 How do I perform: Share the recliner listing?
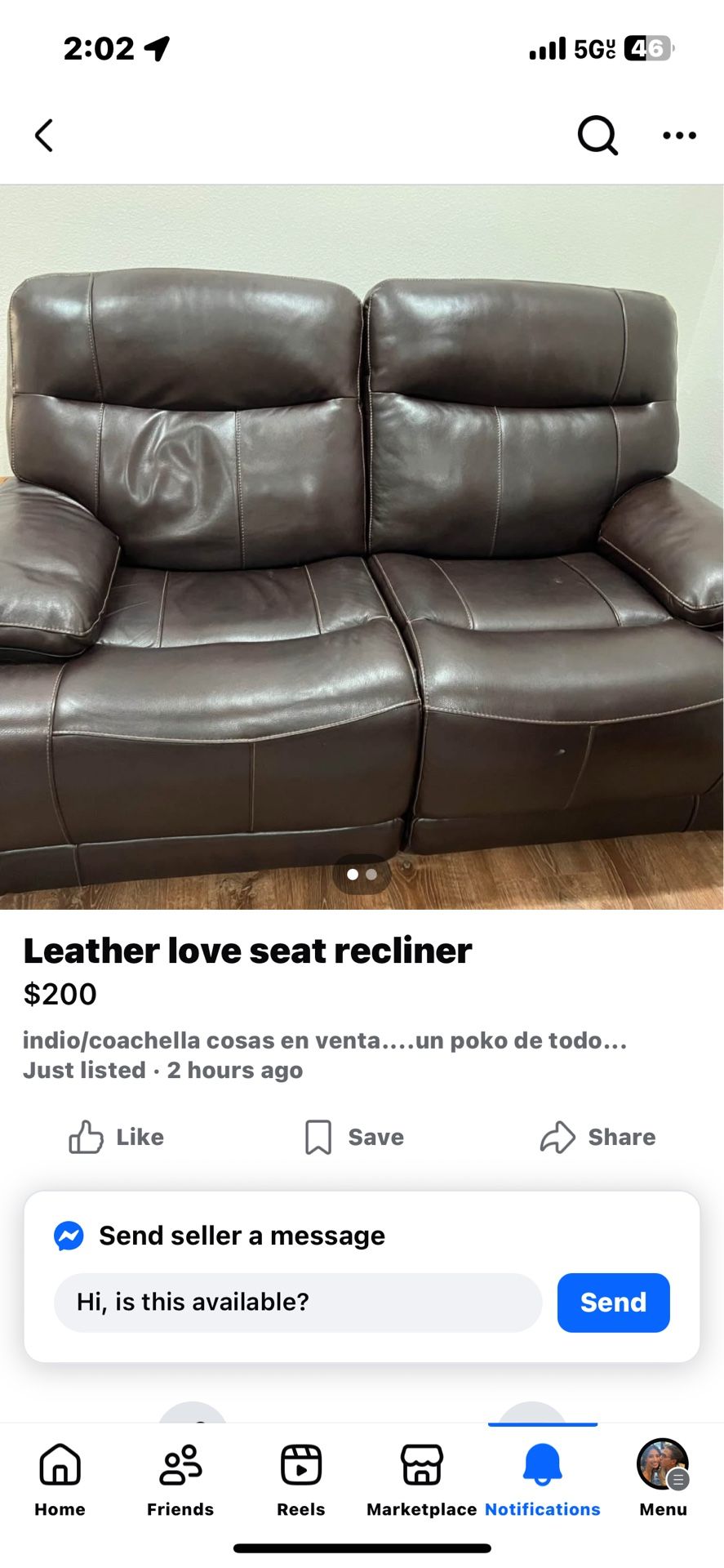point(597,1137)
